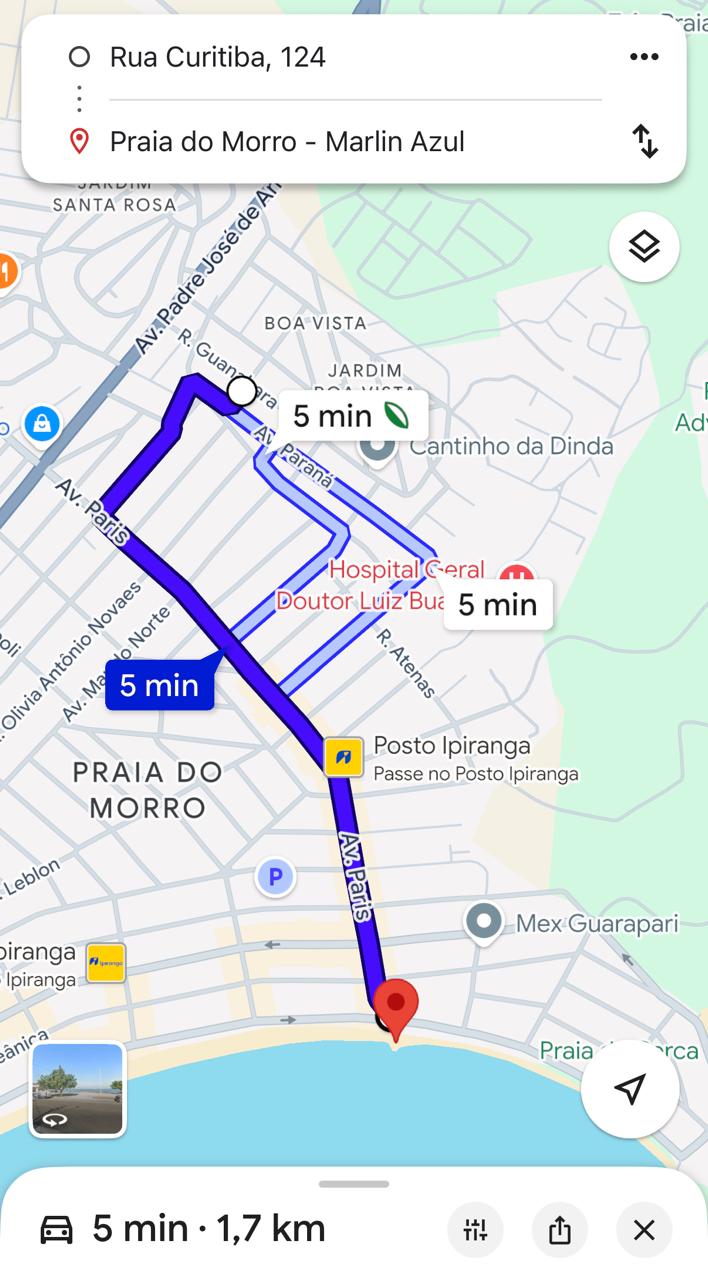
Task: Edit the starting point Rua Curitiba, 124
Action: click(x=218, y=57)
